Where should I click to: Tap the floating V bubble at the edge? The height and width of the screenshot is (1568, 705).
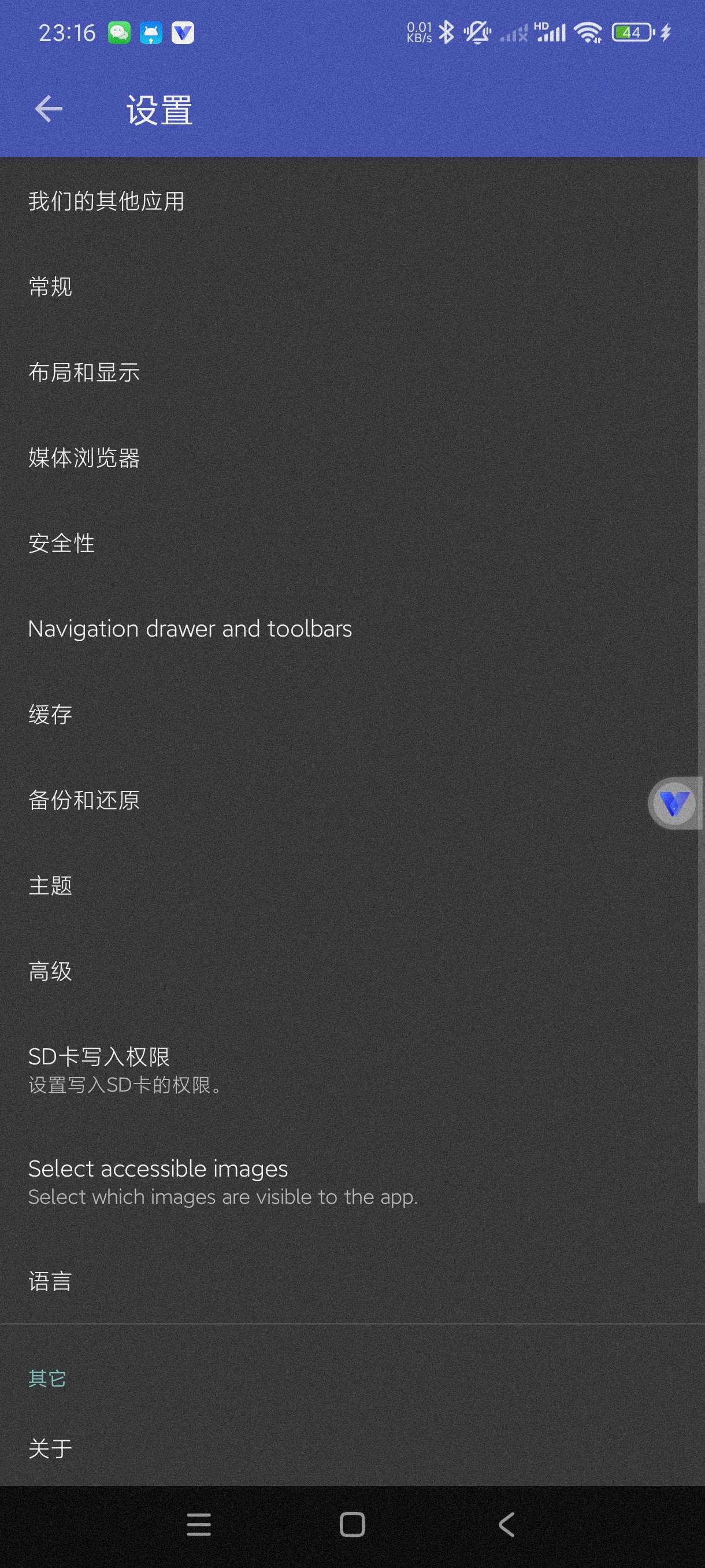(x=674, y=804)
